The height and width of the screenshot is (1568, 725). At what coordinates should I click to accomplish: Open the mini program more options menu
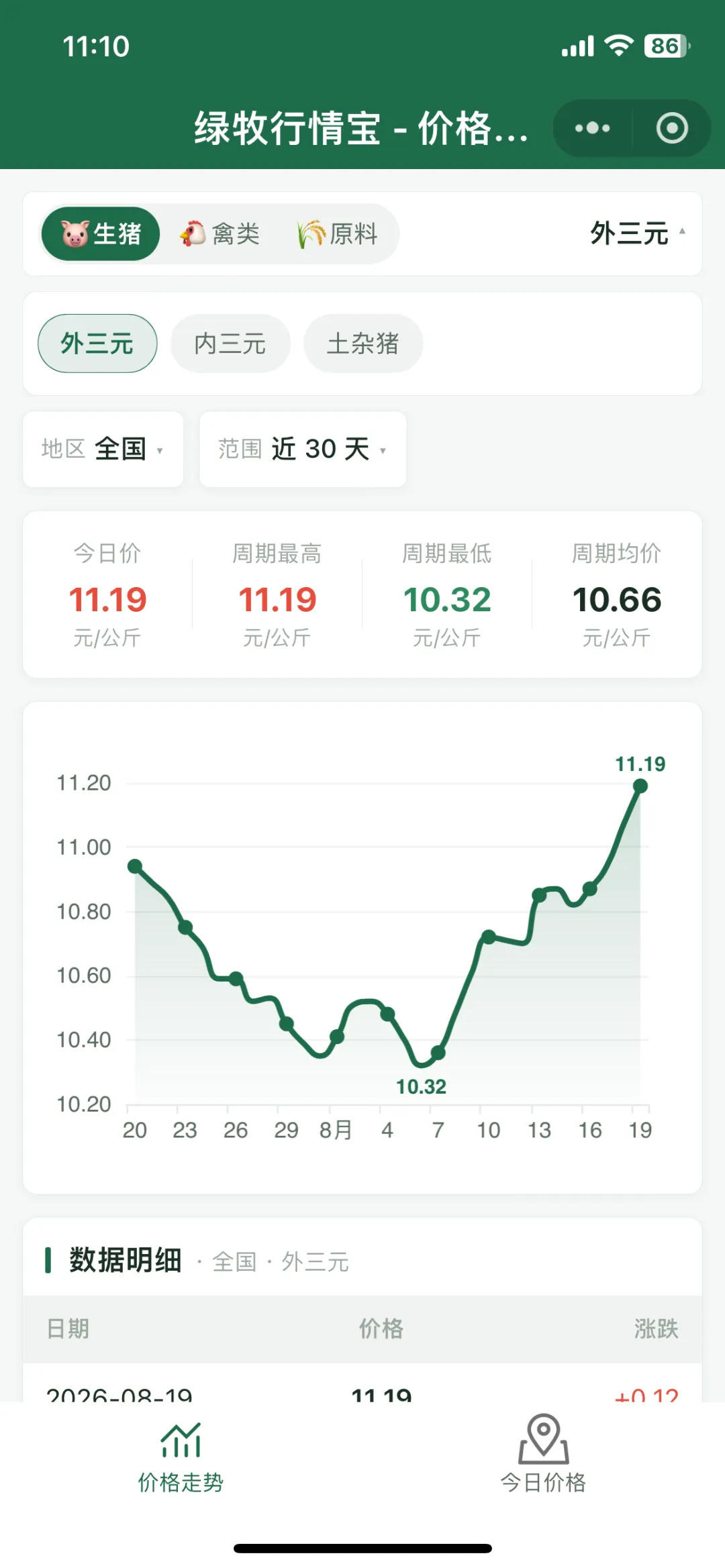pyautogui.click(x=592, y=128)
